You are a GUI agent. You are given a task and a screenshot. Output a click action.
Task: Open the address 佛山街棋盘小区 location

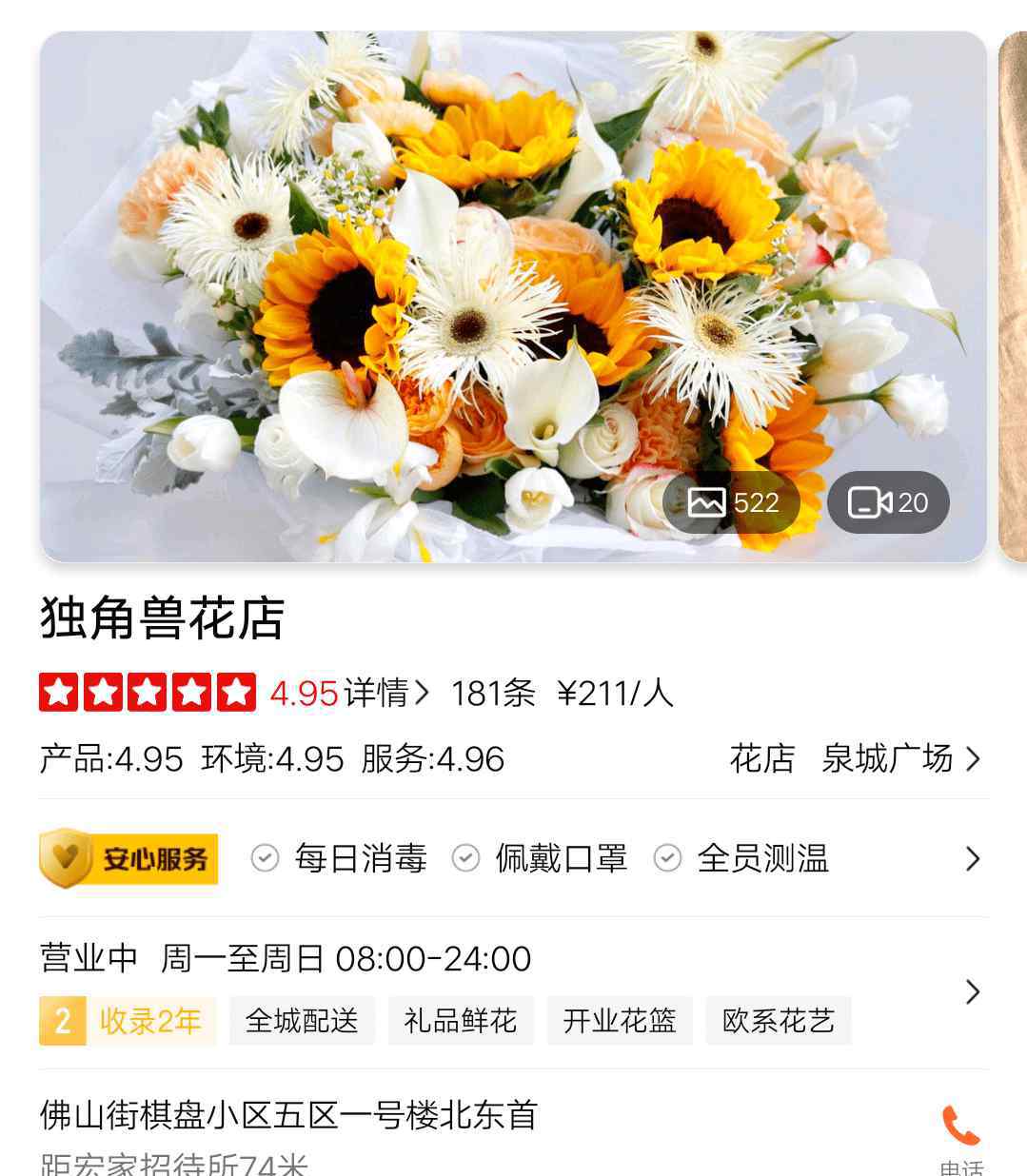(x=288, y=1115)
